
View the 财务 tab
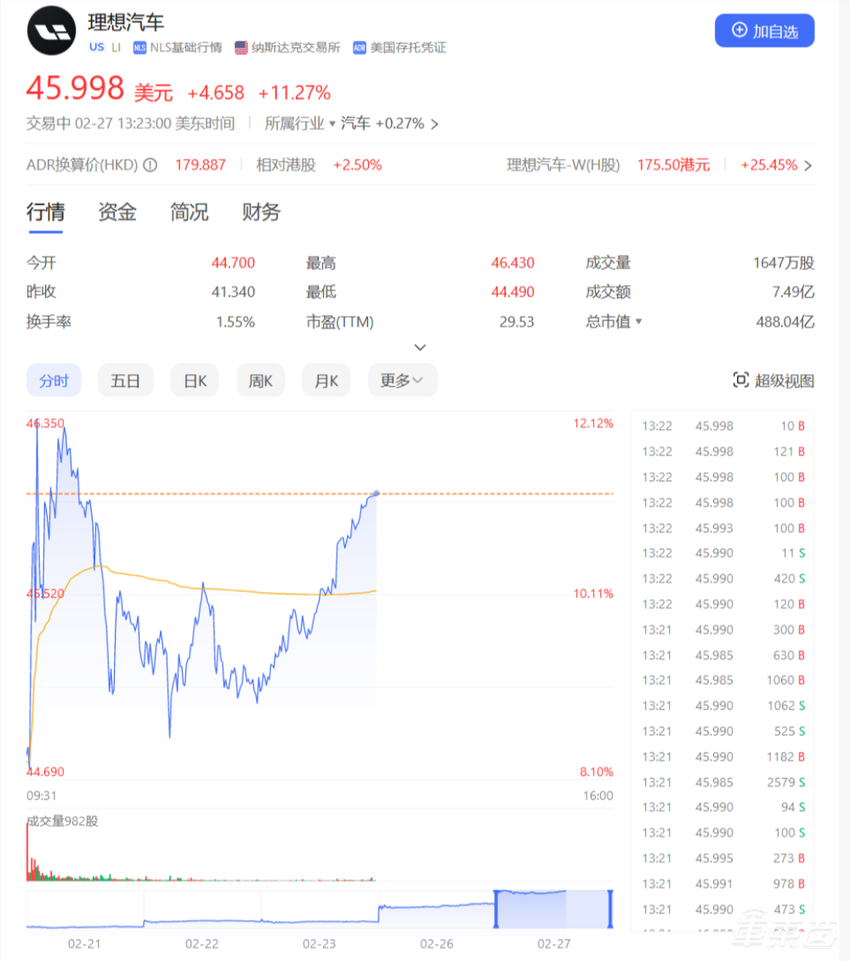point(261,212)
